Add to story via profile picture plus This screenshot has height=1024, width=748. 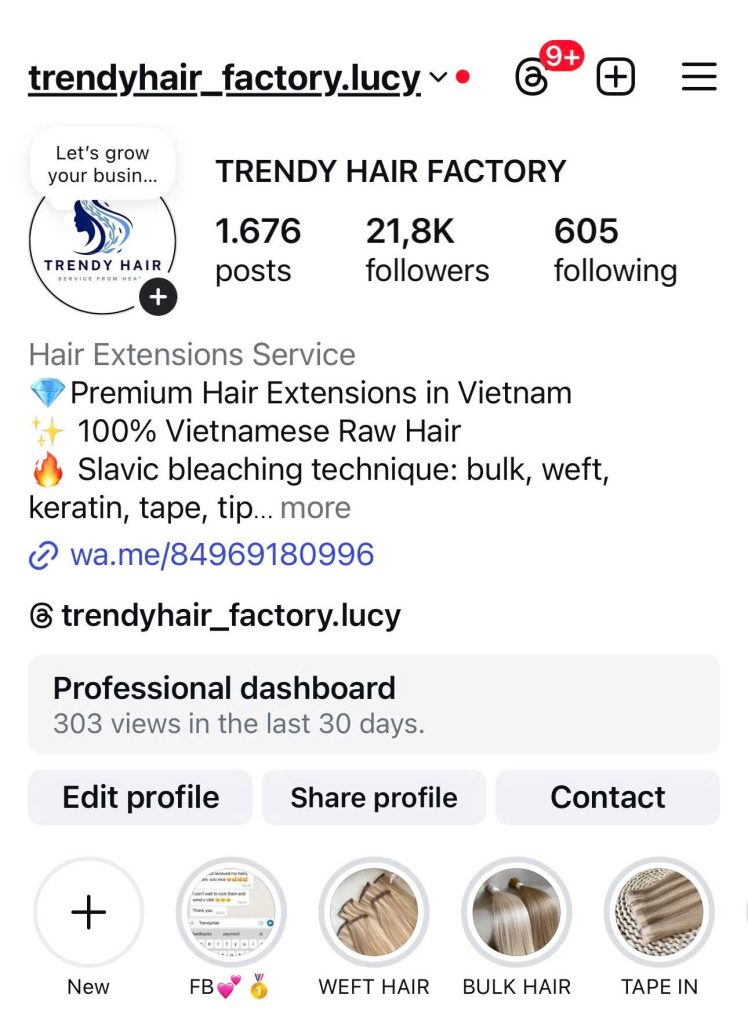(x=158, y=297)
